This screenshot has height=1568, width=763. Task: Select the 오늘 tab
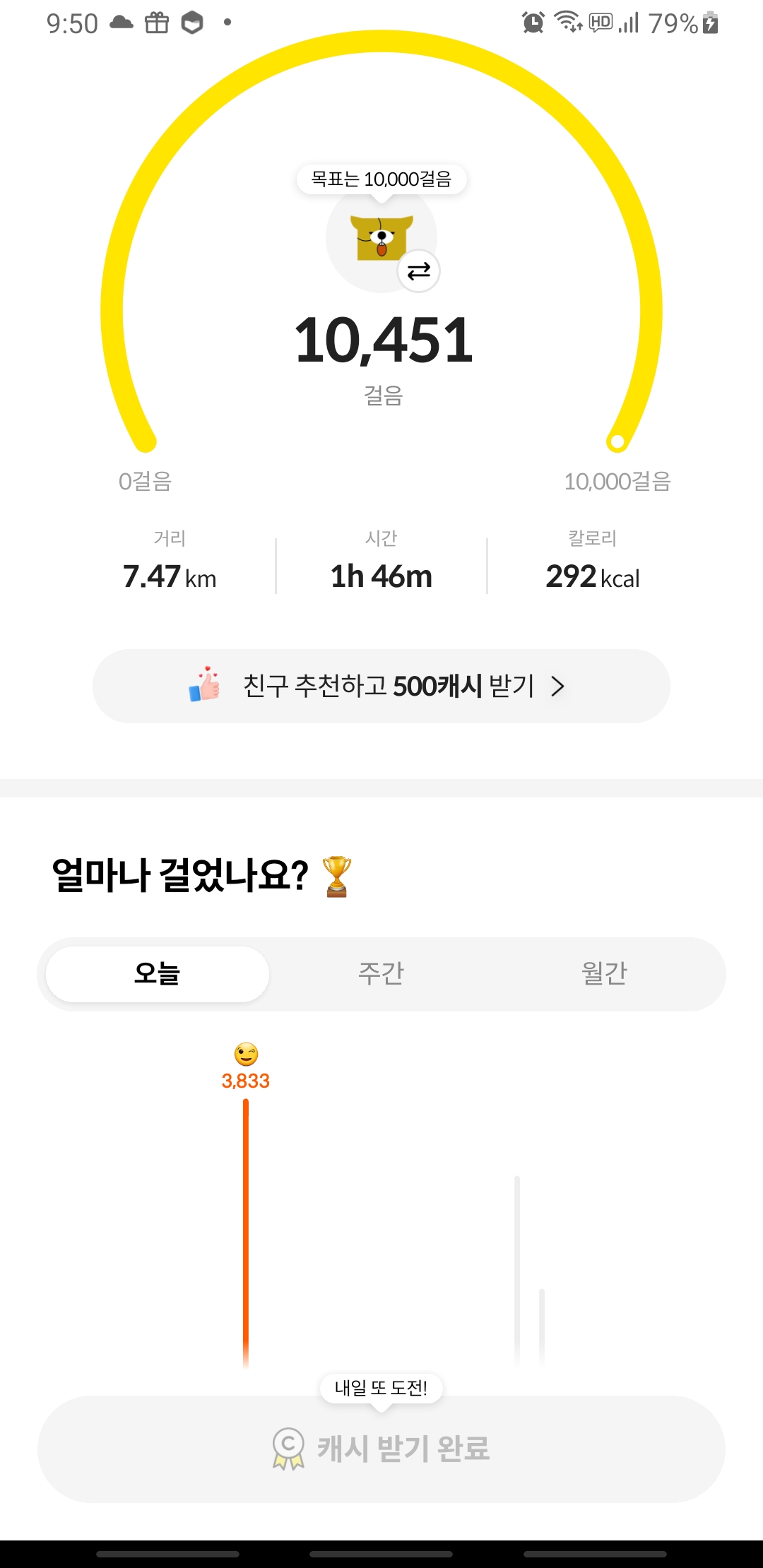(x=158, y=974)
